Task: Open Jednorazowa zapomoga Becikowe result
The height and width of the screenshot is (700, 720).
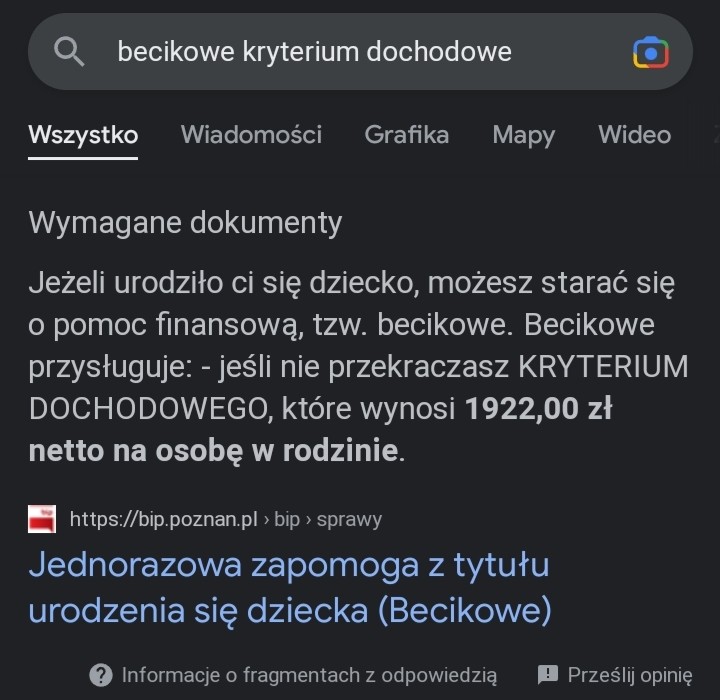Action: click(x=290, y=587)
